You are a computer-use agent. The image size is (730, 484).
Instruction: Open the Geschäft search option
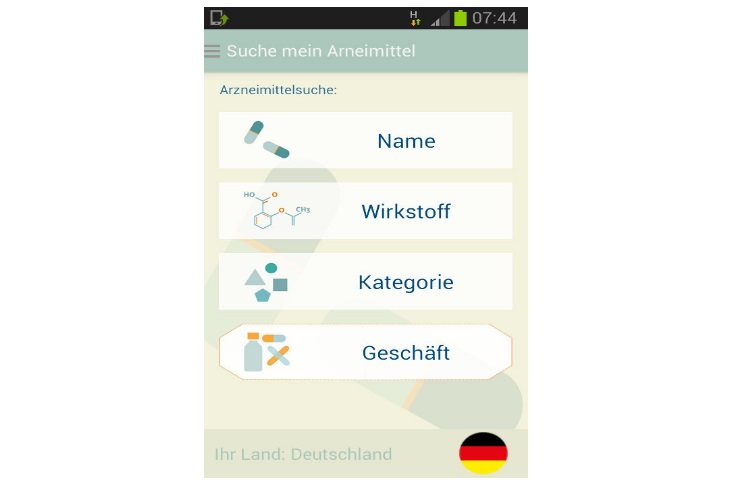tap(365, 353)
